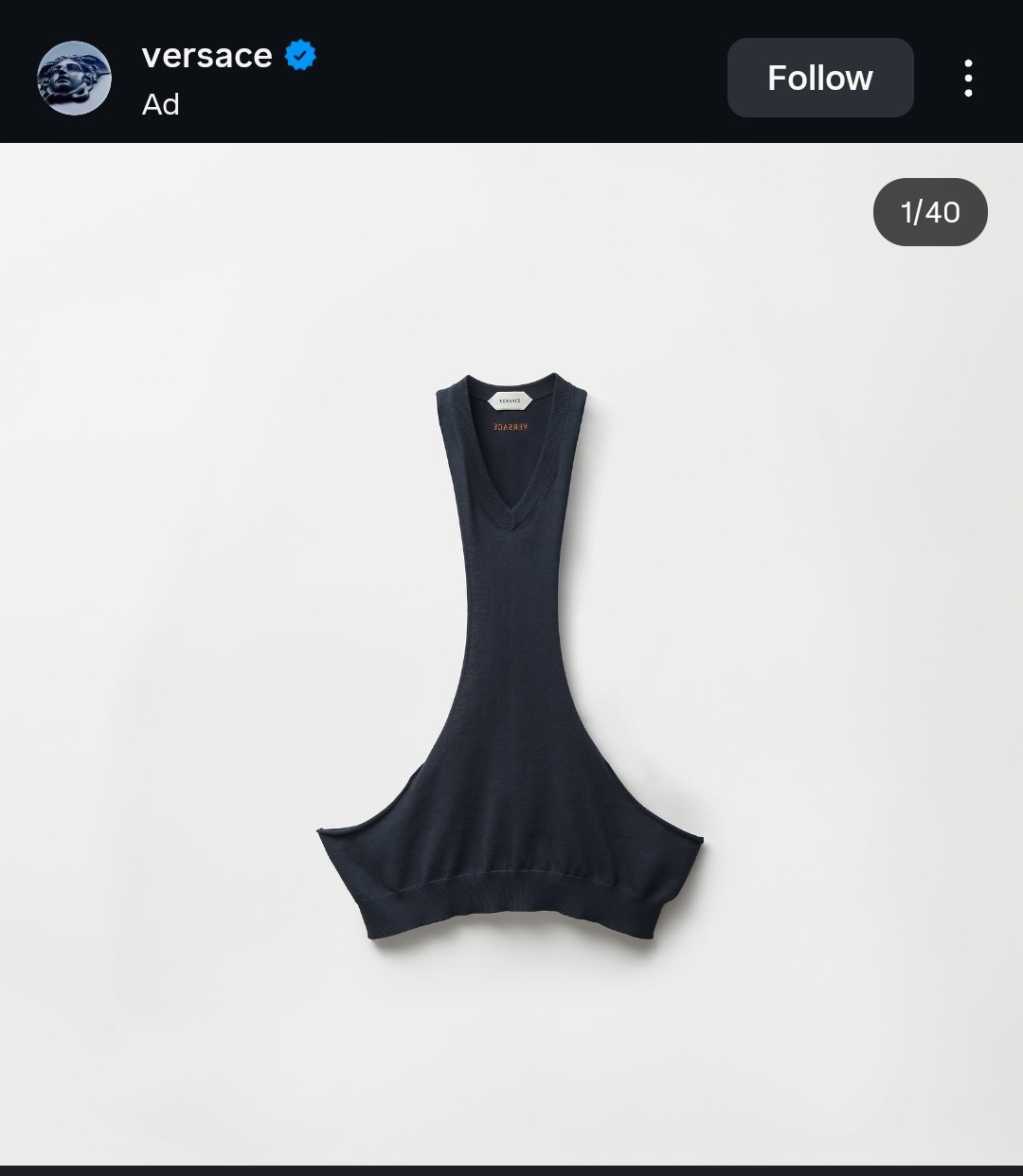Follow the versace account
This screenshot has width=1023, height=1176.
coord(820,78)
